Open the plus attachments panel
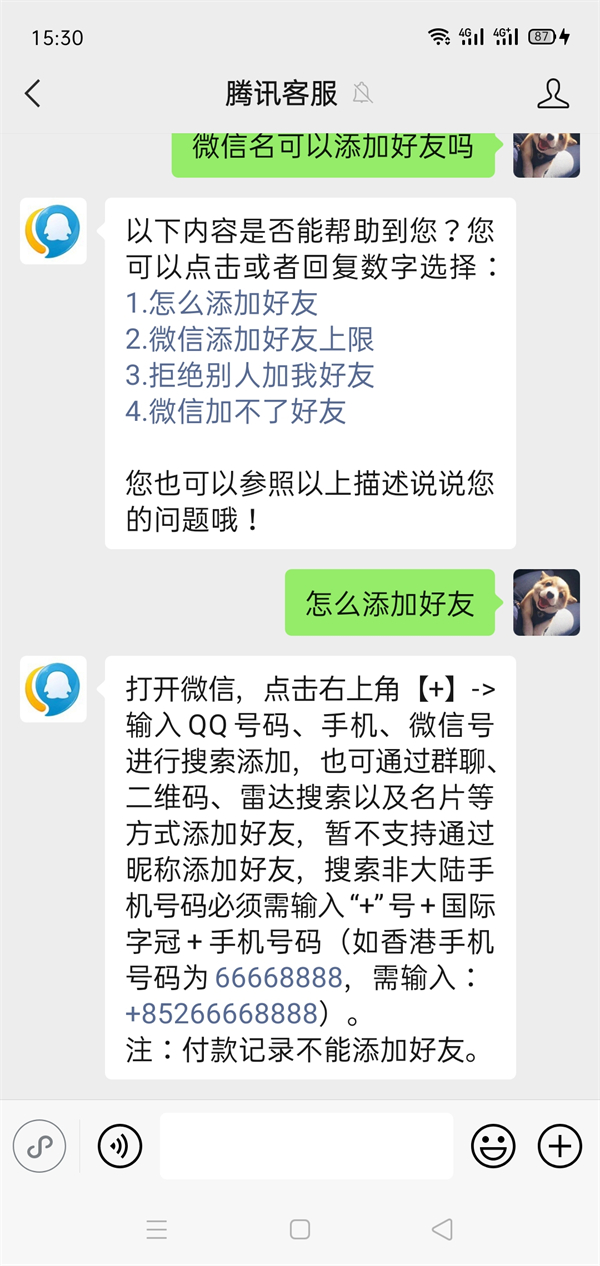 coord(559,1146)
